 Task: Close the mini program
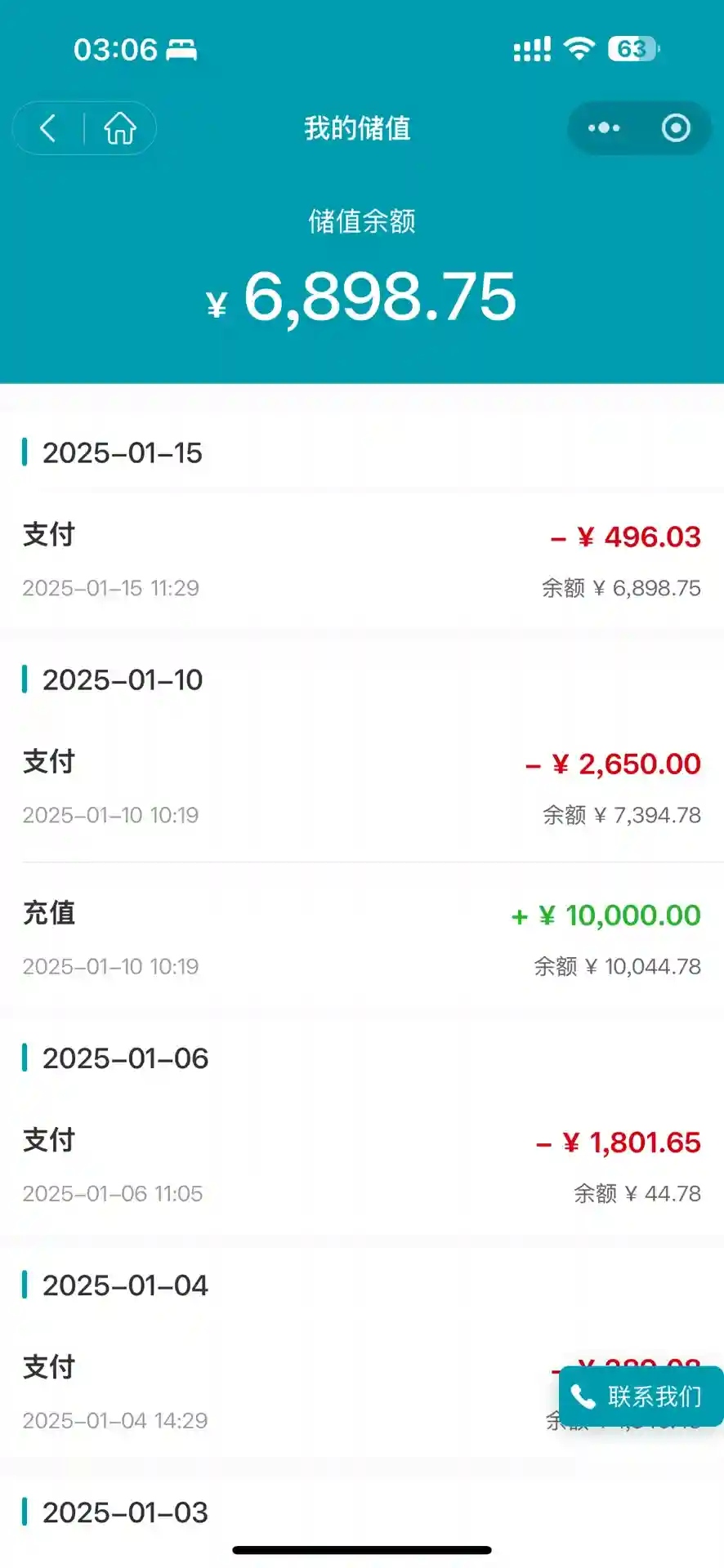point(676,128)
